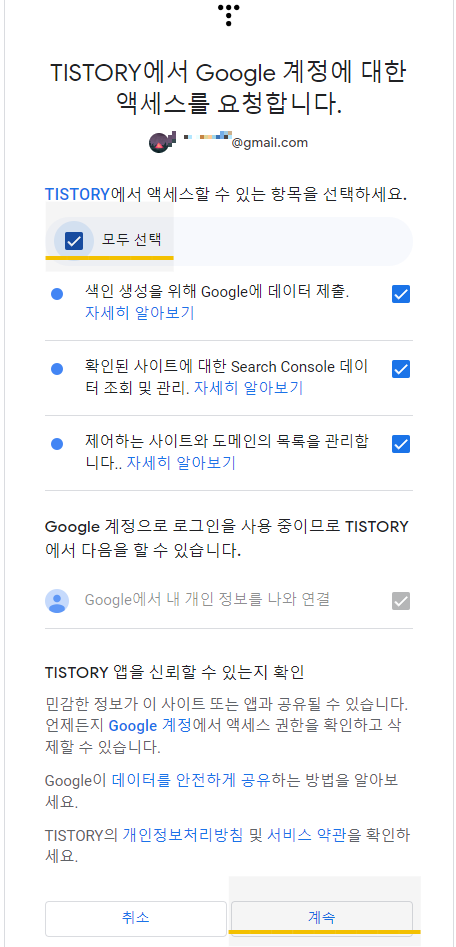Viewport: 456px width, 947px height.
Task: Uncheck Search Console 데이터 조회 및 관리
Action: 401,369
